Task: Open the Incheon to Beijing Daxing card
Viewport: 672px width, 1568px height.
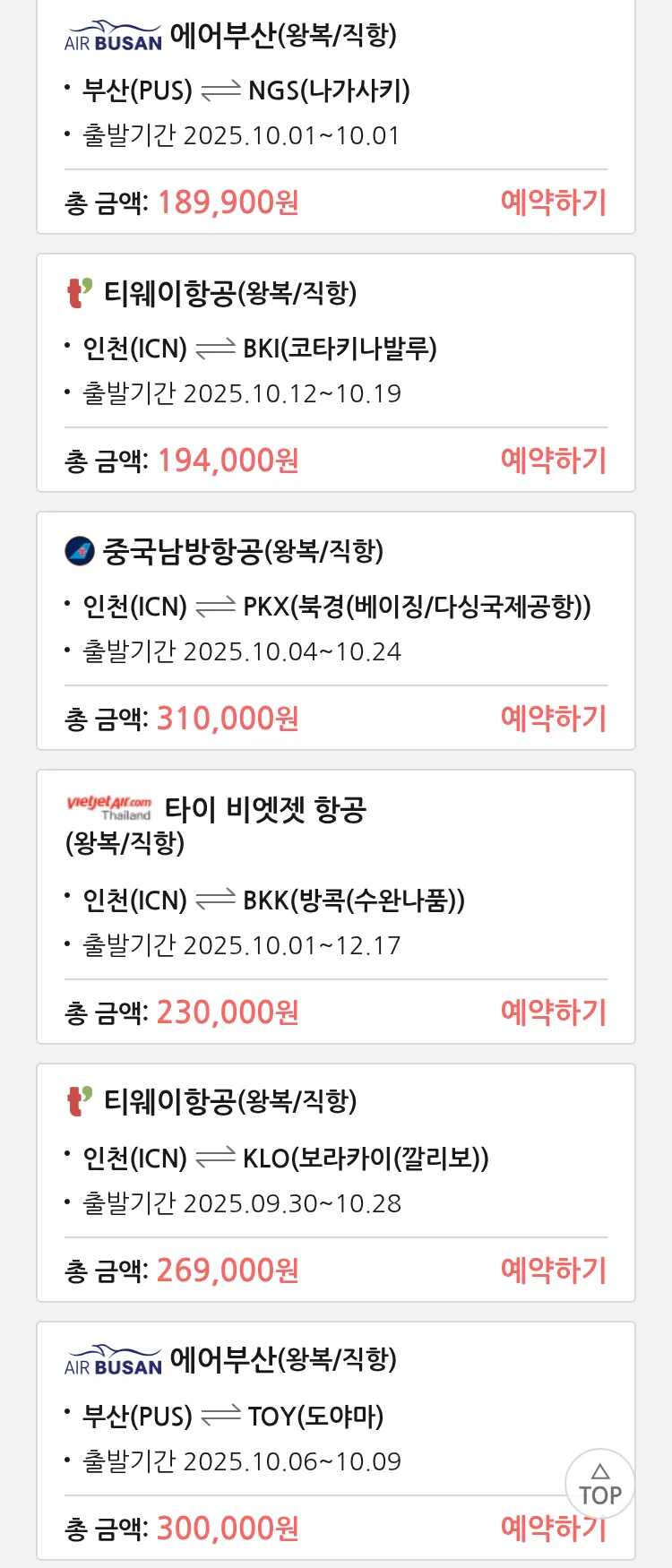Action: pyautogui.click(x=336, y=606)
